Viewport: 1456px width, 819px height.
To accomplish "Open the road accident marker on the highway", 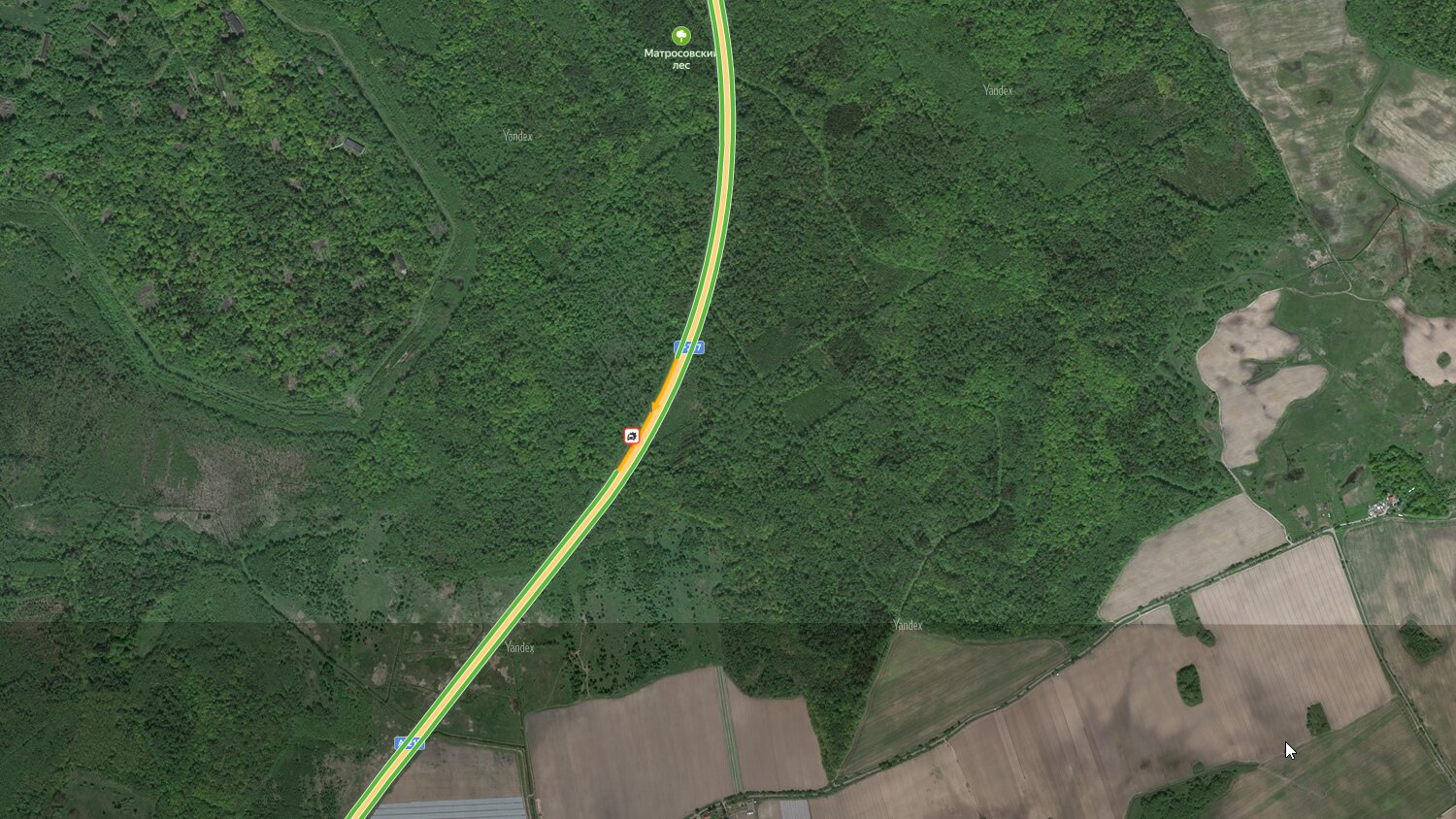I will pos(632,436).
